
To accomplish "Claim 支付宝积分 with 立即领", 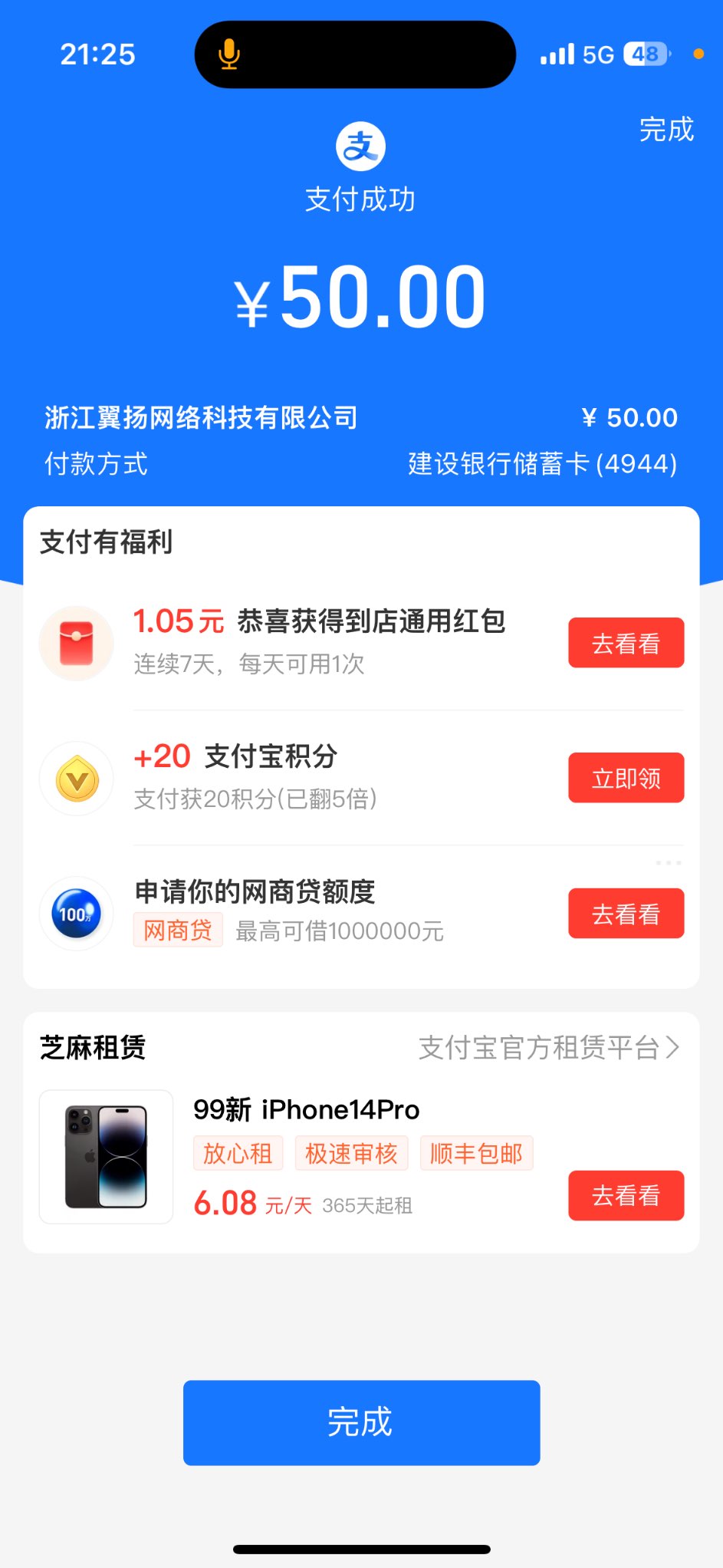I will (626, 778).
